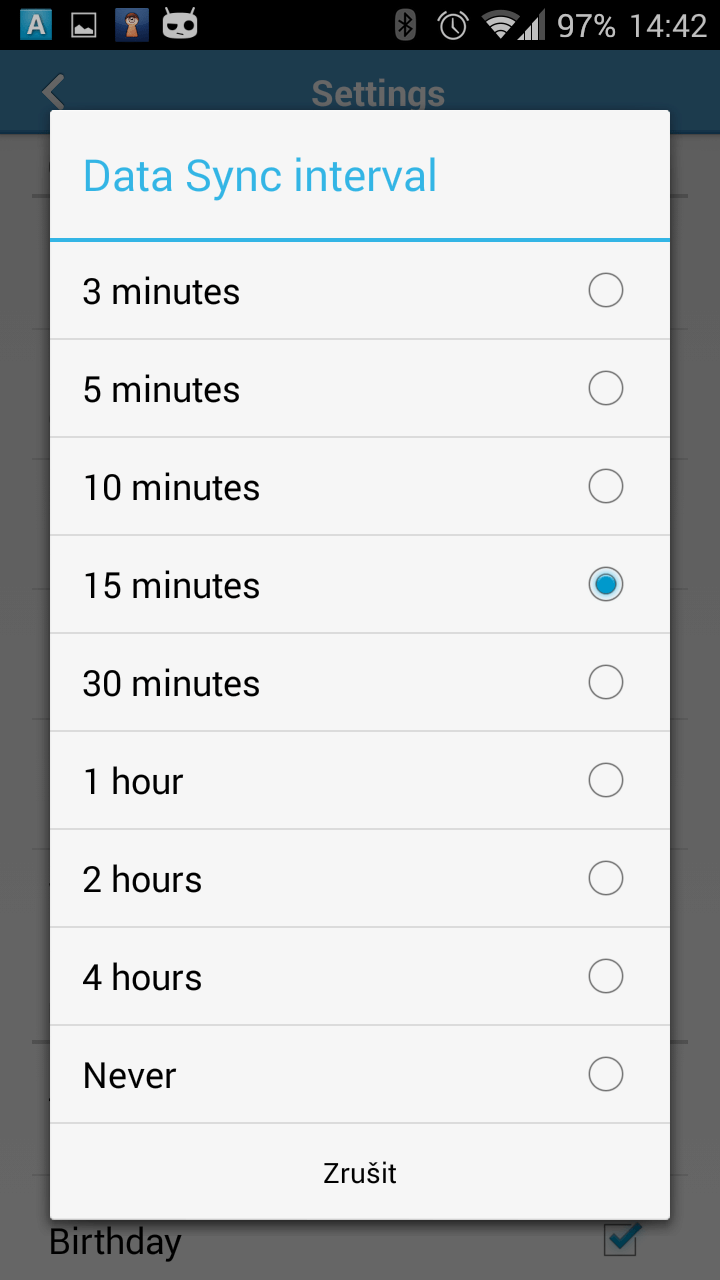This screenshot has width=720, height=1280.
Task: Dismiss the dialog with Zrušit
Action: (360, 1172)
